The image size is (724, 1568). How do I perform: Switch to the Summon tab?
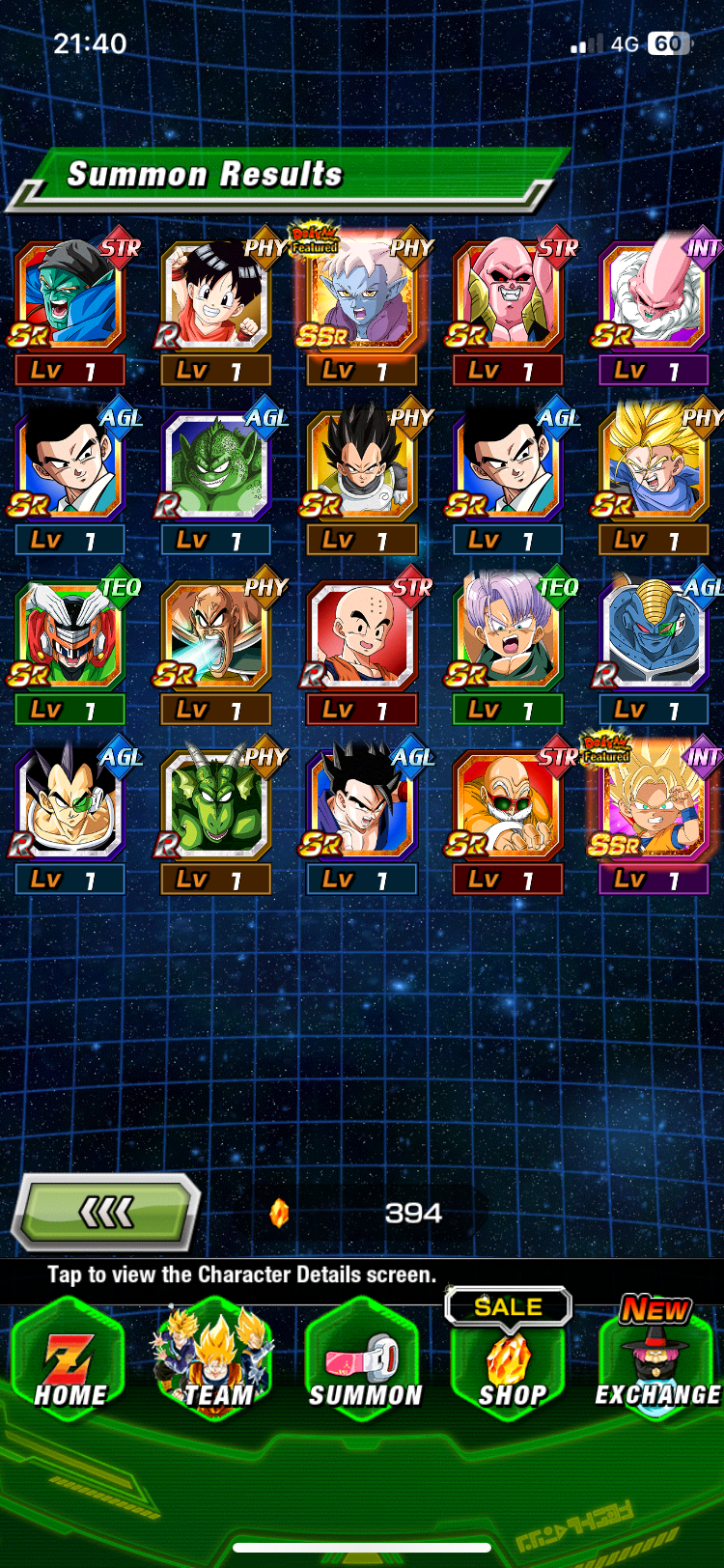click(365, 1363)
